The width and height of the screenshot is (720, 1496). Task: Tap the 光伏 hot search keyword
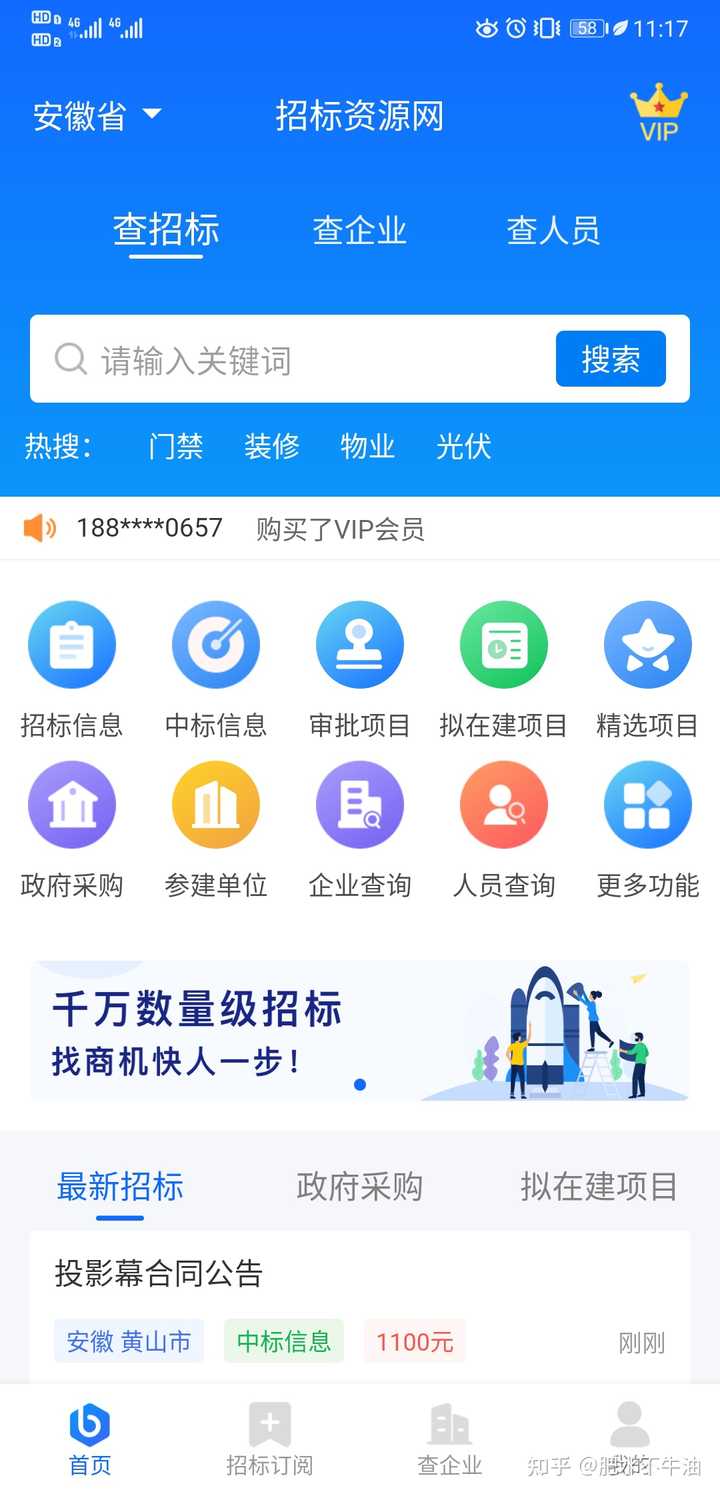coord(462,447)
